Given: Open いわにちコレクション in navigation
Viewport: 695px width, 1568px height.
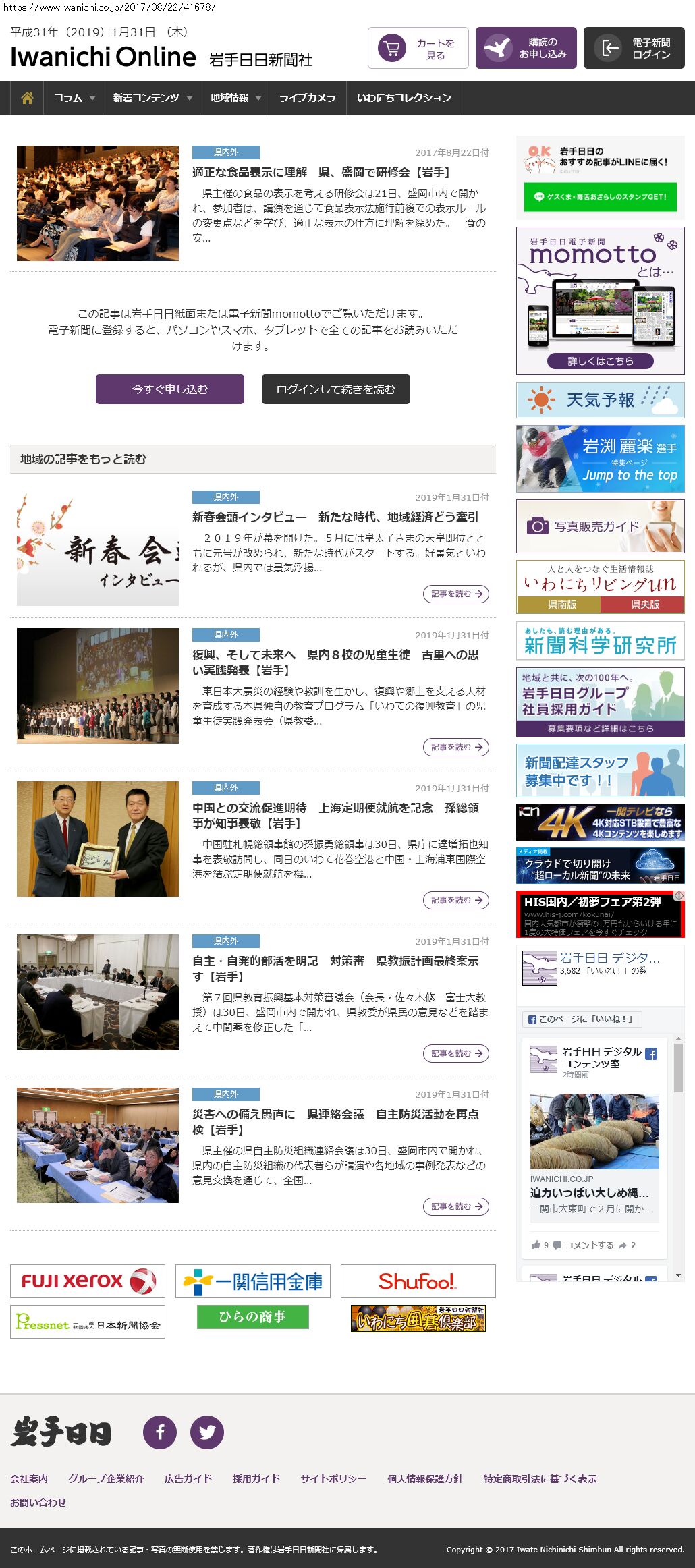Looking at the screenshot, I should [404, 98].
